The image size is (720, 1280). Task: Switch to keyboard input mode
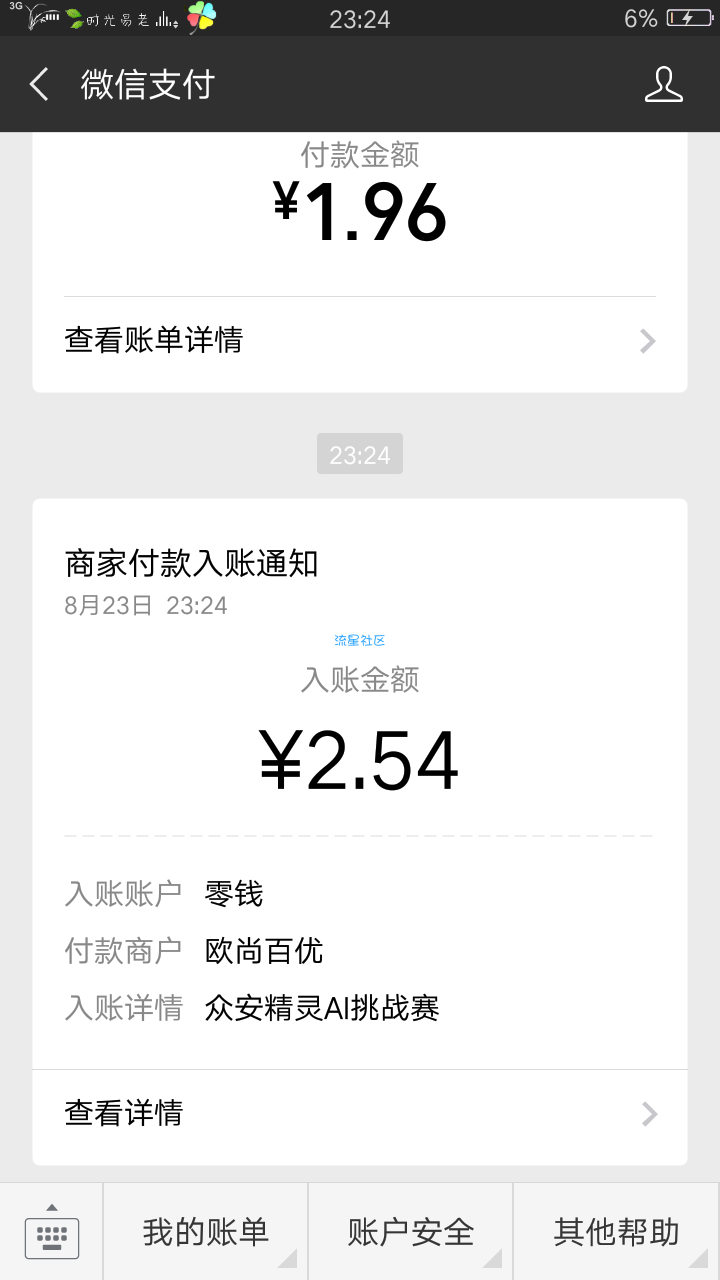[51, 1232]
